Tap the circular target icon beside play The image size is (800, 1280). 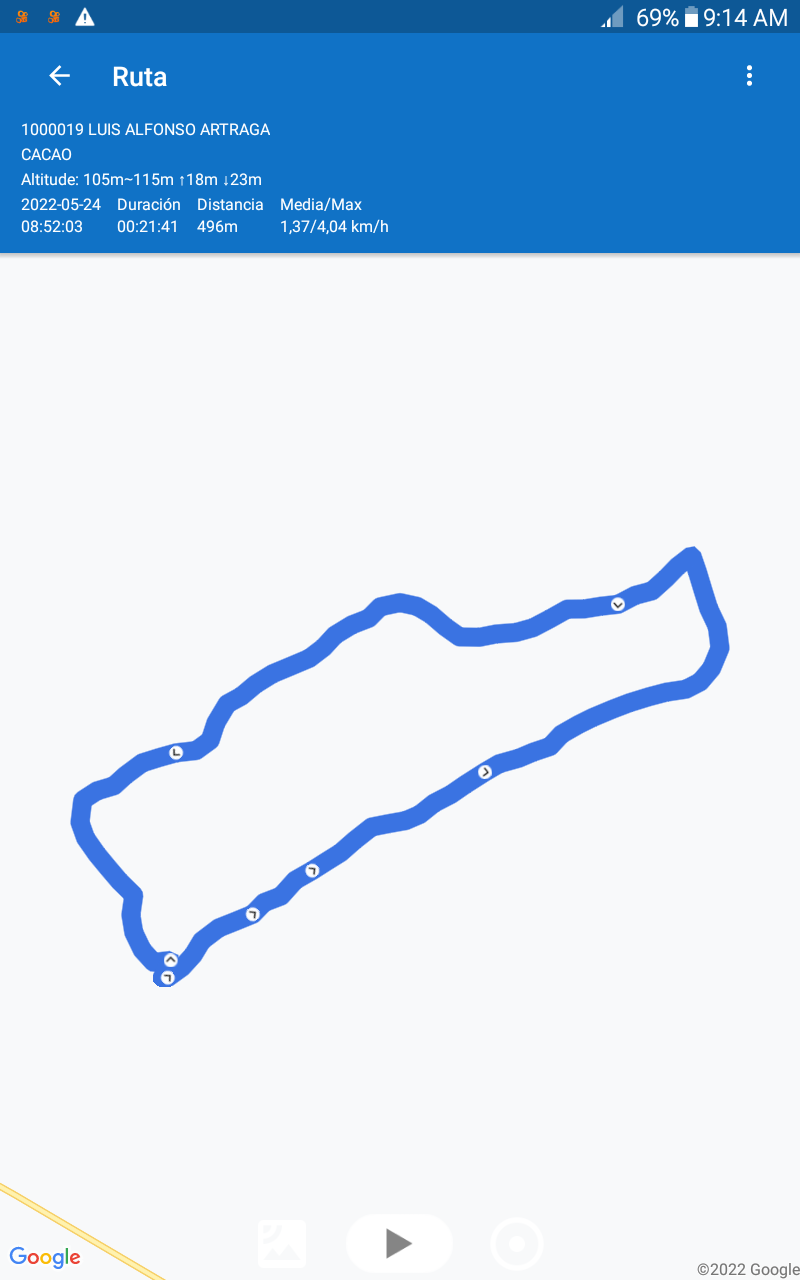pos(517,1244)
